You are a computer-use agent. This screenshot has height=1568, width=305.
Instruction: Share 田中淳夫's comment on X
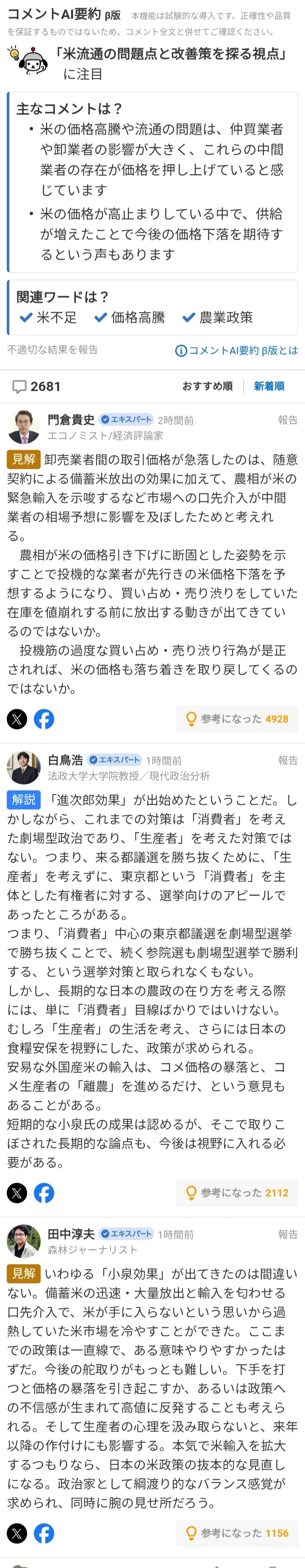point(17,1533)
